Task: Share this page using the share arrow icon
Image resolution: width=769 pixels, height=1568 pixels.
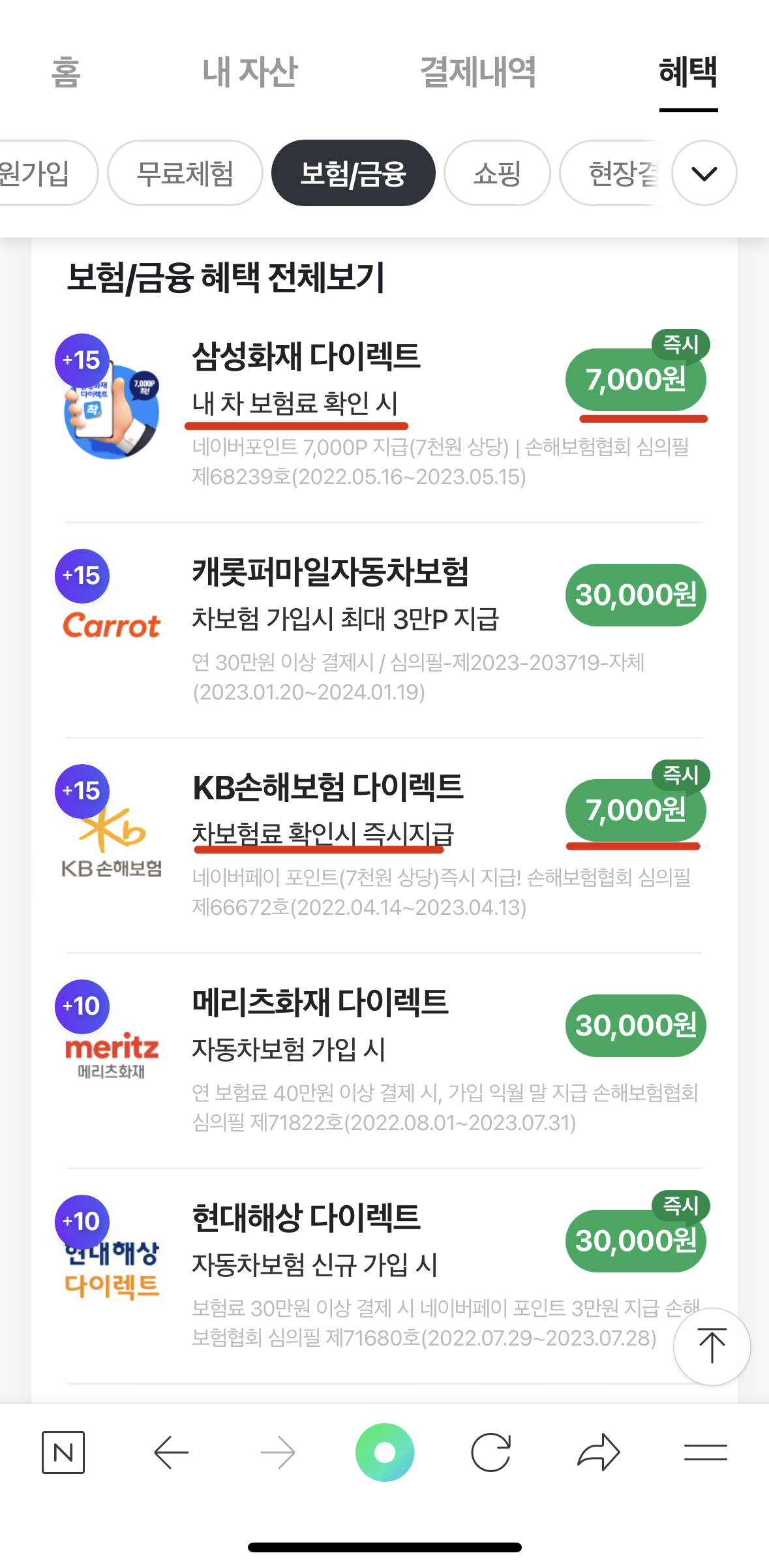Action: click(599, 1452)
